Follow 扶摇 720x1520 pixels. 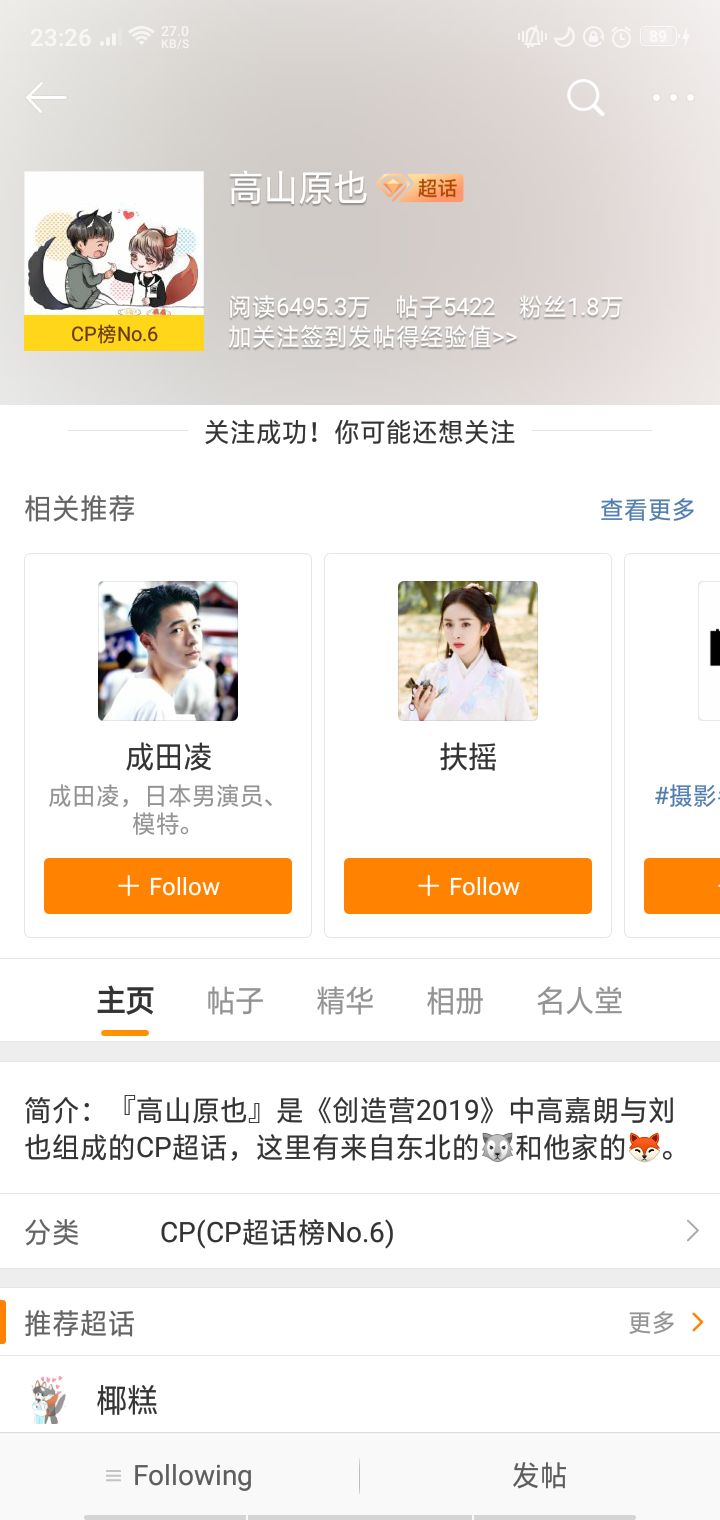(468, 886)
